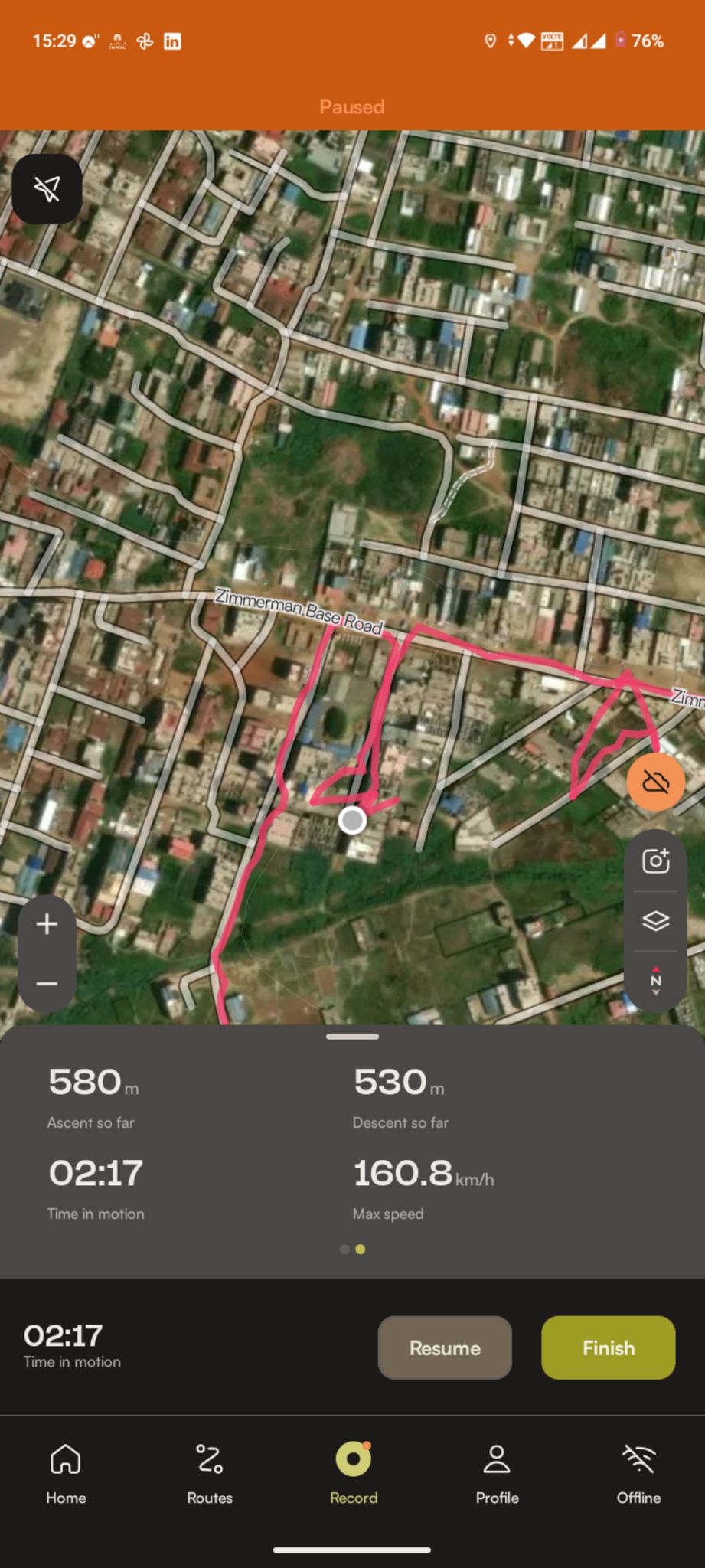The width and height of the screenshot is (705, 1568).
Task: Tap the location-follow arrow icon
Action: (x=47, y=188)
